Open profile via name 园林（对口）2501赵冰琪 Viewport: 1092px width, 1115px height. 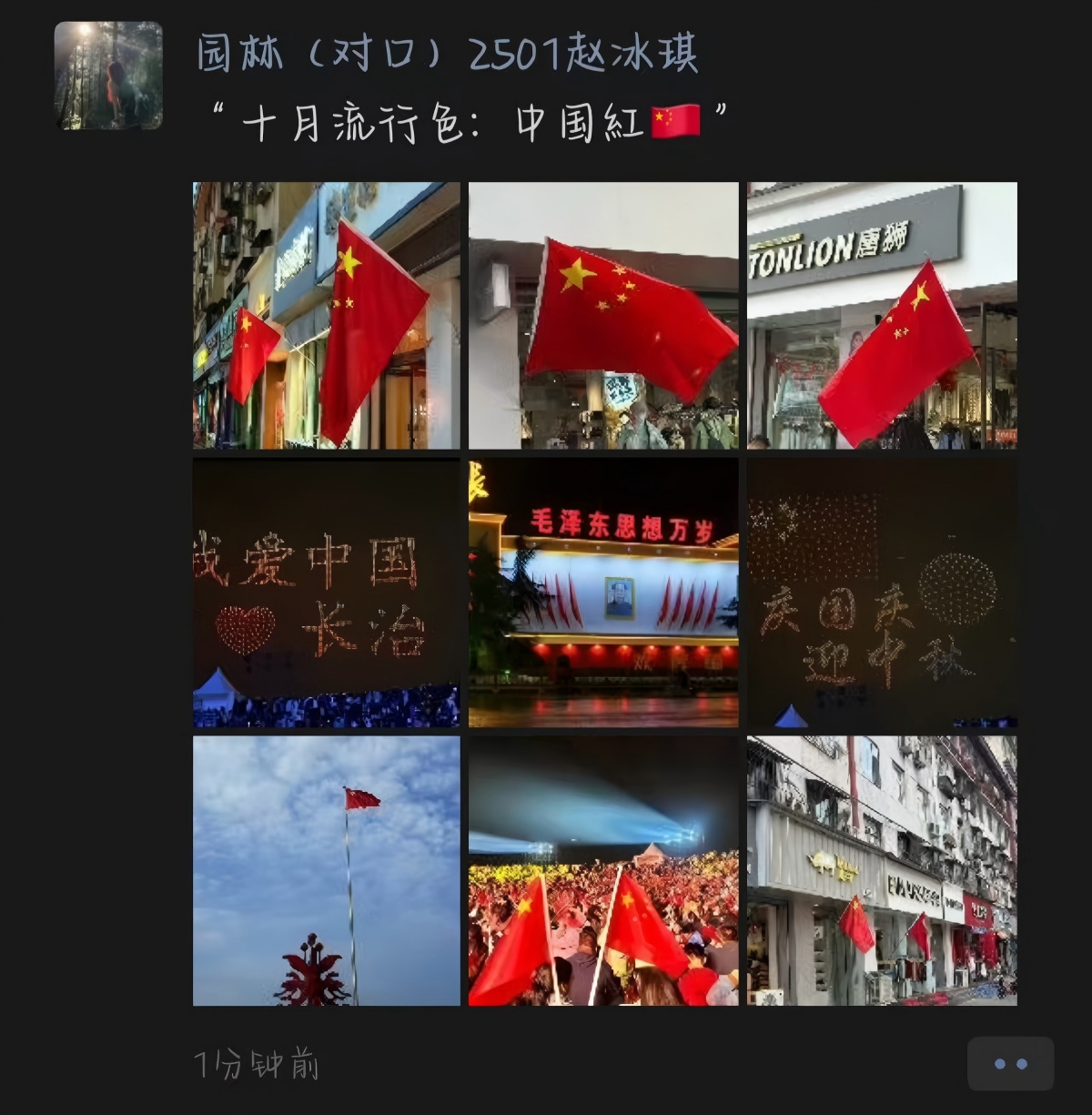click(x=447, y=55)
